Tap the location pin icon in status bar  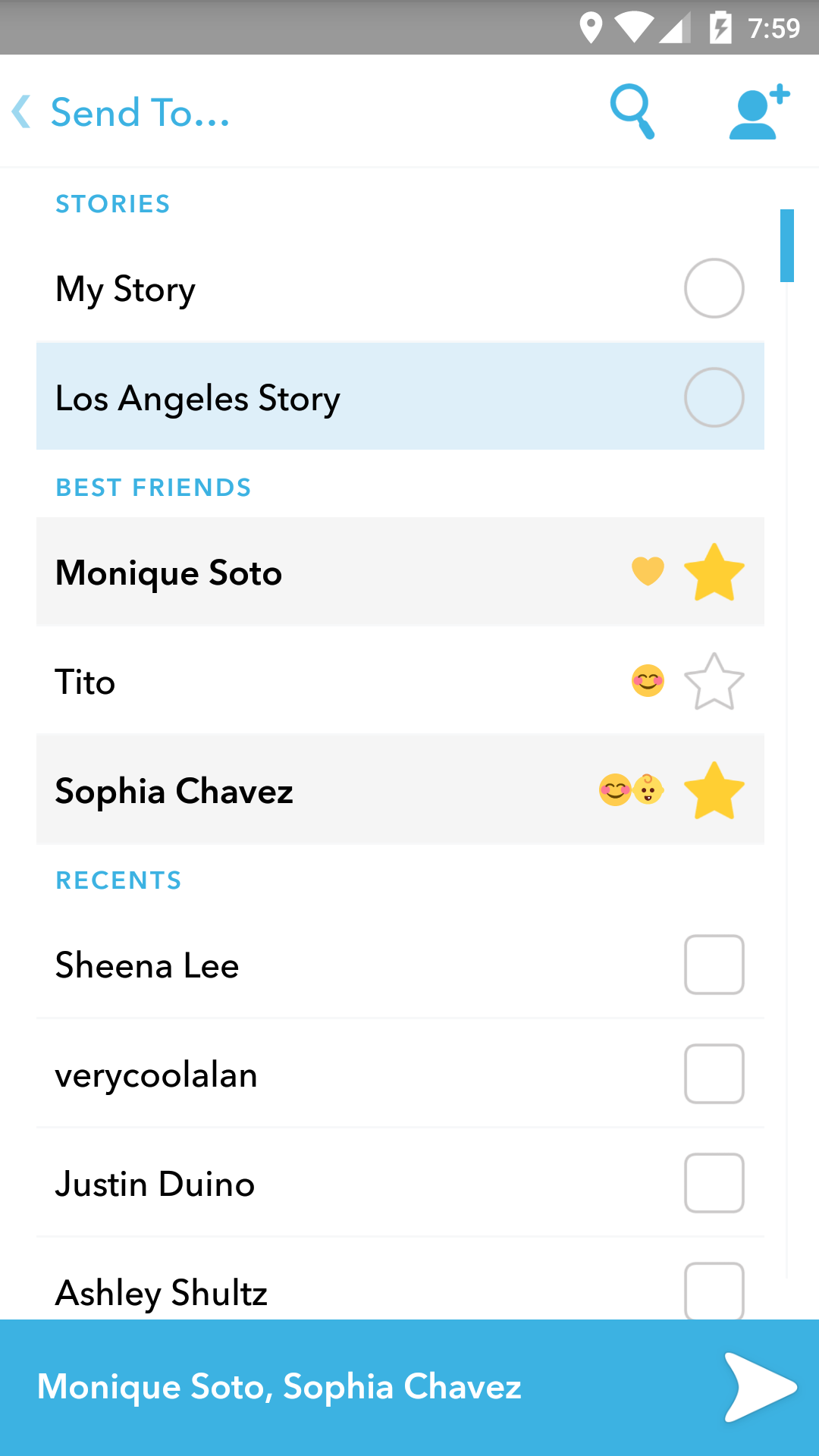pos(591,25)
